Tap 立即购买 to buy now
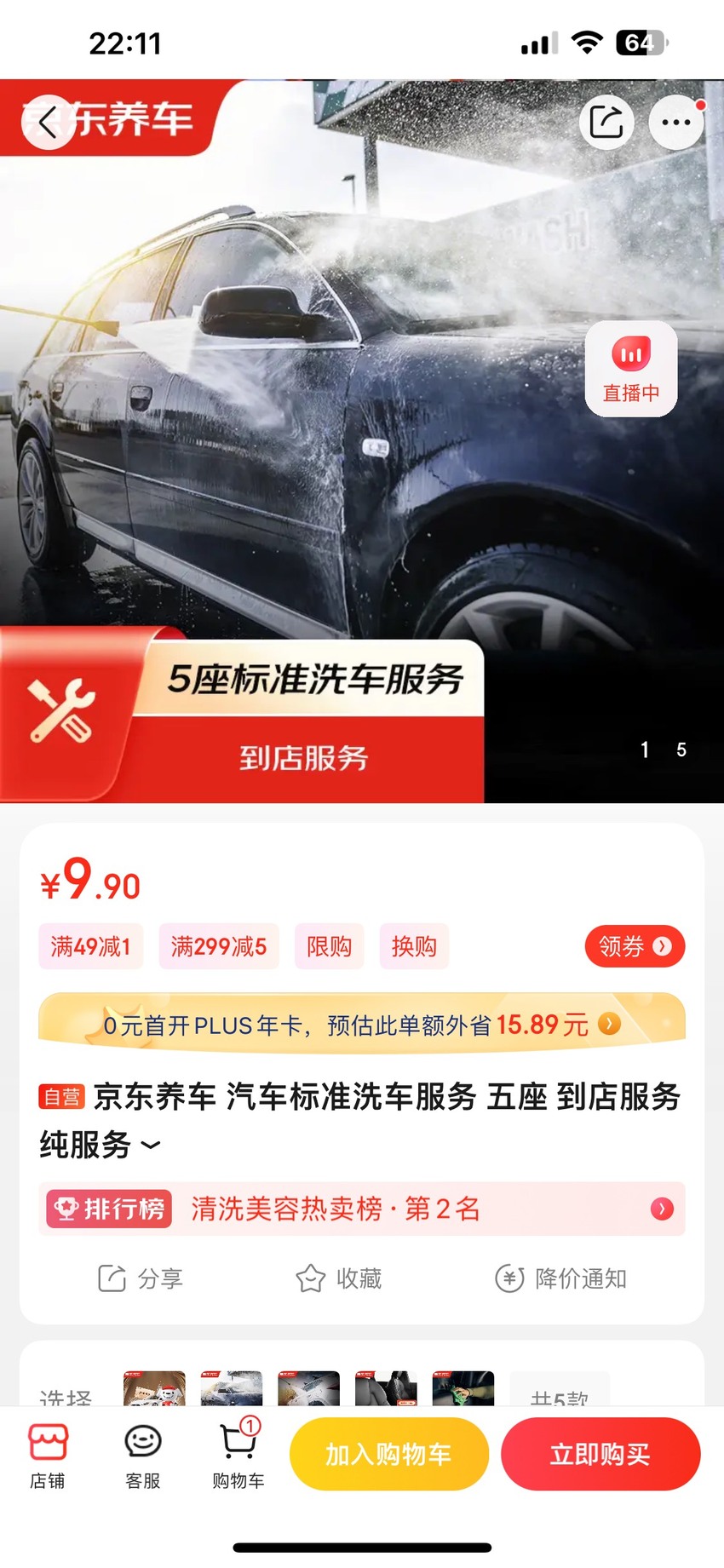This screenshot has height=1568, width=724. coord(600,1454)
